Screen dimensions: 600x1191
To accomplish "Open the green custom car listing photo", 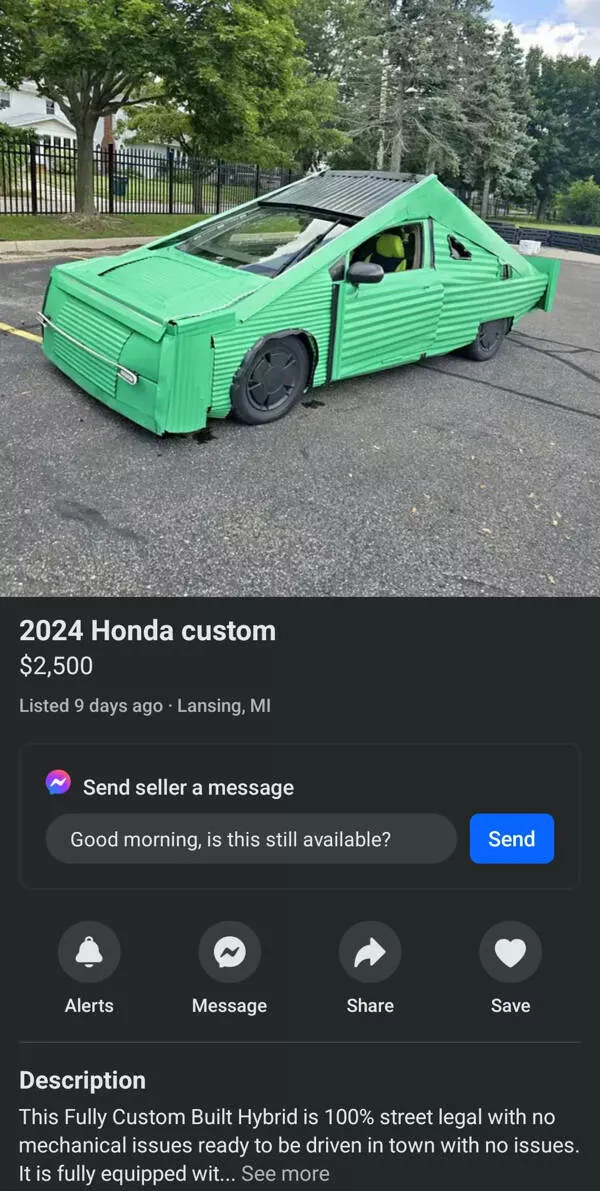I will pos(300,298).
